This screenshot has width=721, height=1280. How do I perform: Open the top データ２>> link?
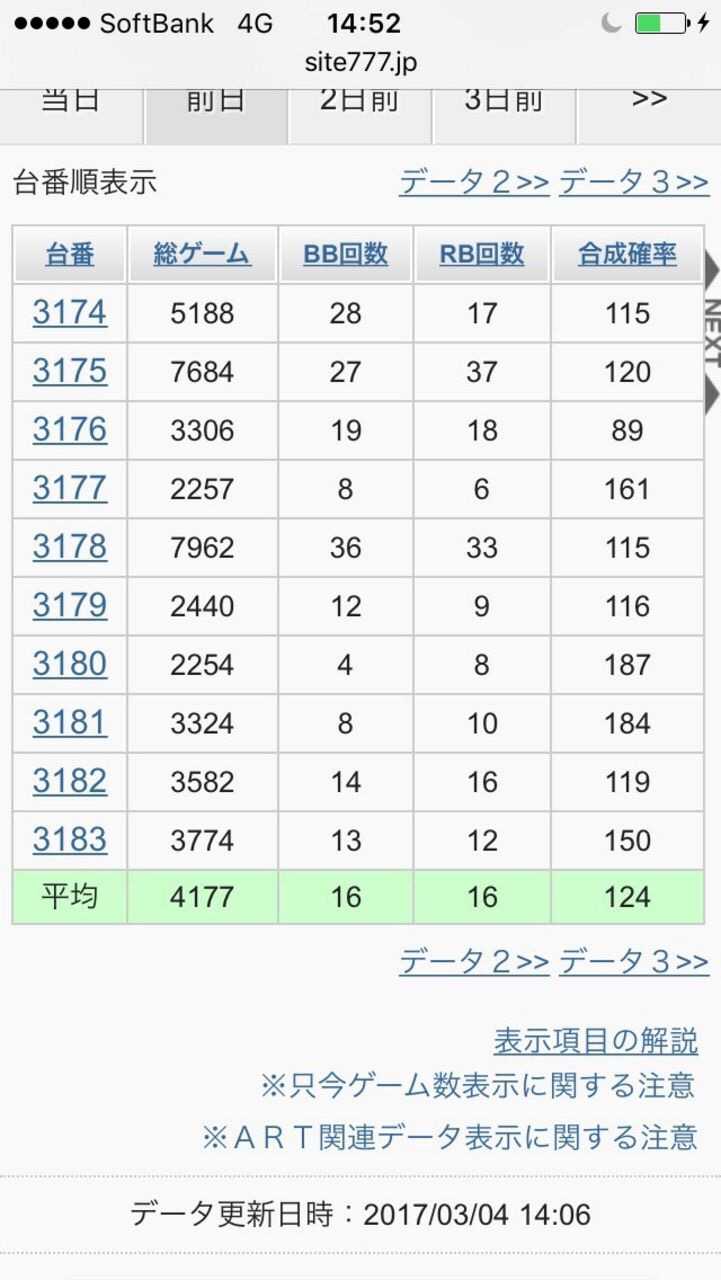474,182
